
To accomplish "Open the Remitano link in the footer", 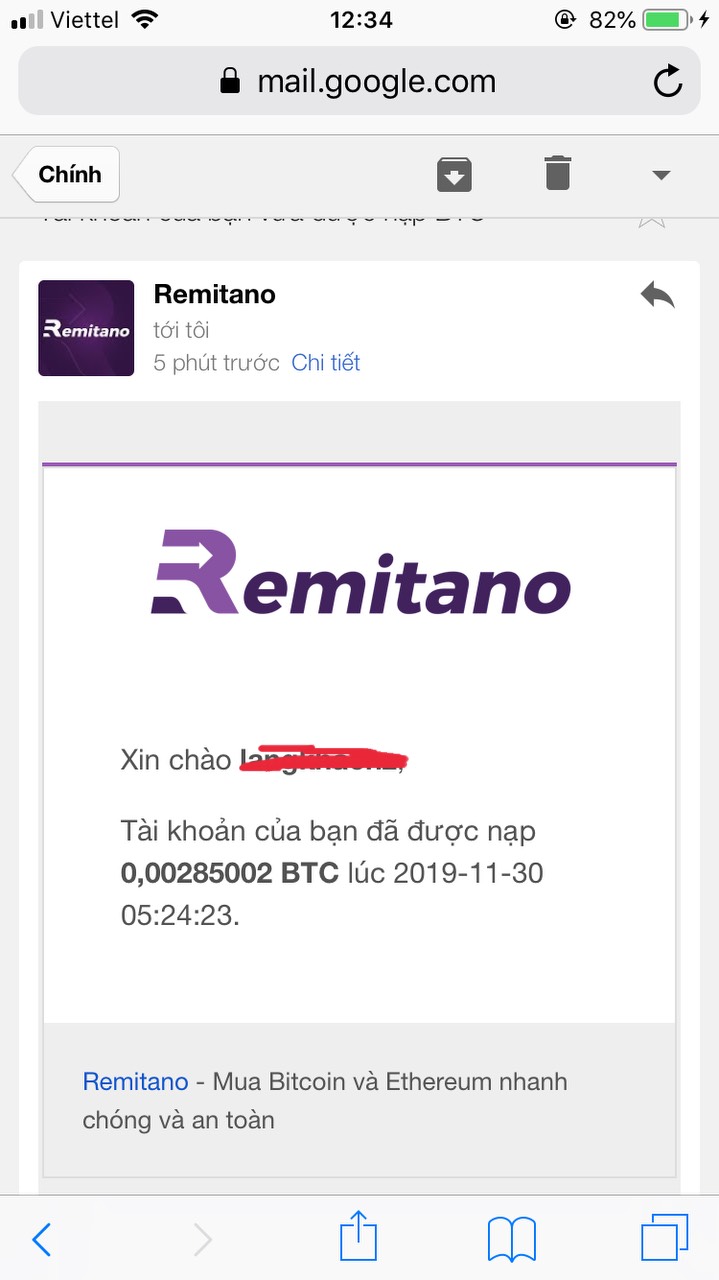I will (x=135, y=1081).
